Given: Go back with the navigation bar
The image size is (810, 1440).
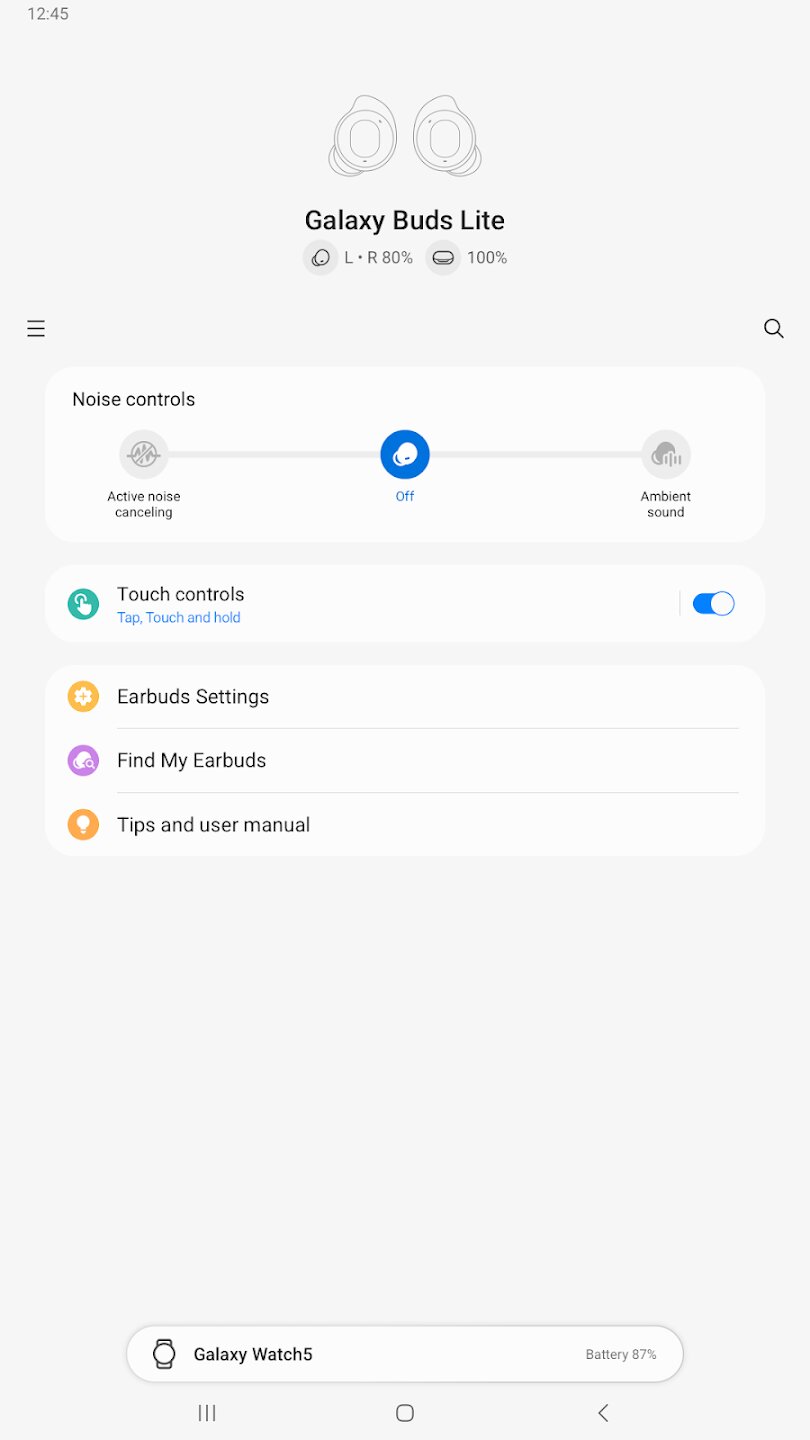Looking at the screenshot, I should point(603,1412).
